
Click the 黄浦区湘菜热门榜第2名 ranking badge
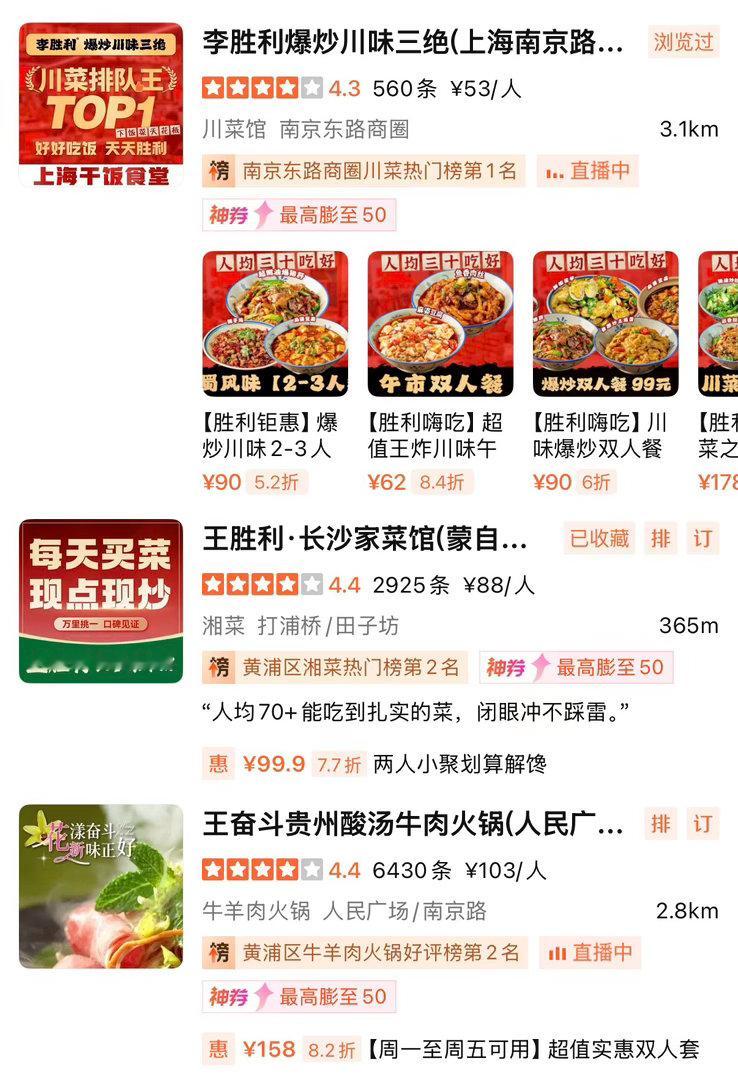tap(332, 666)
